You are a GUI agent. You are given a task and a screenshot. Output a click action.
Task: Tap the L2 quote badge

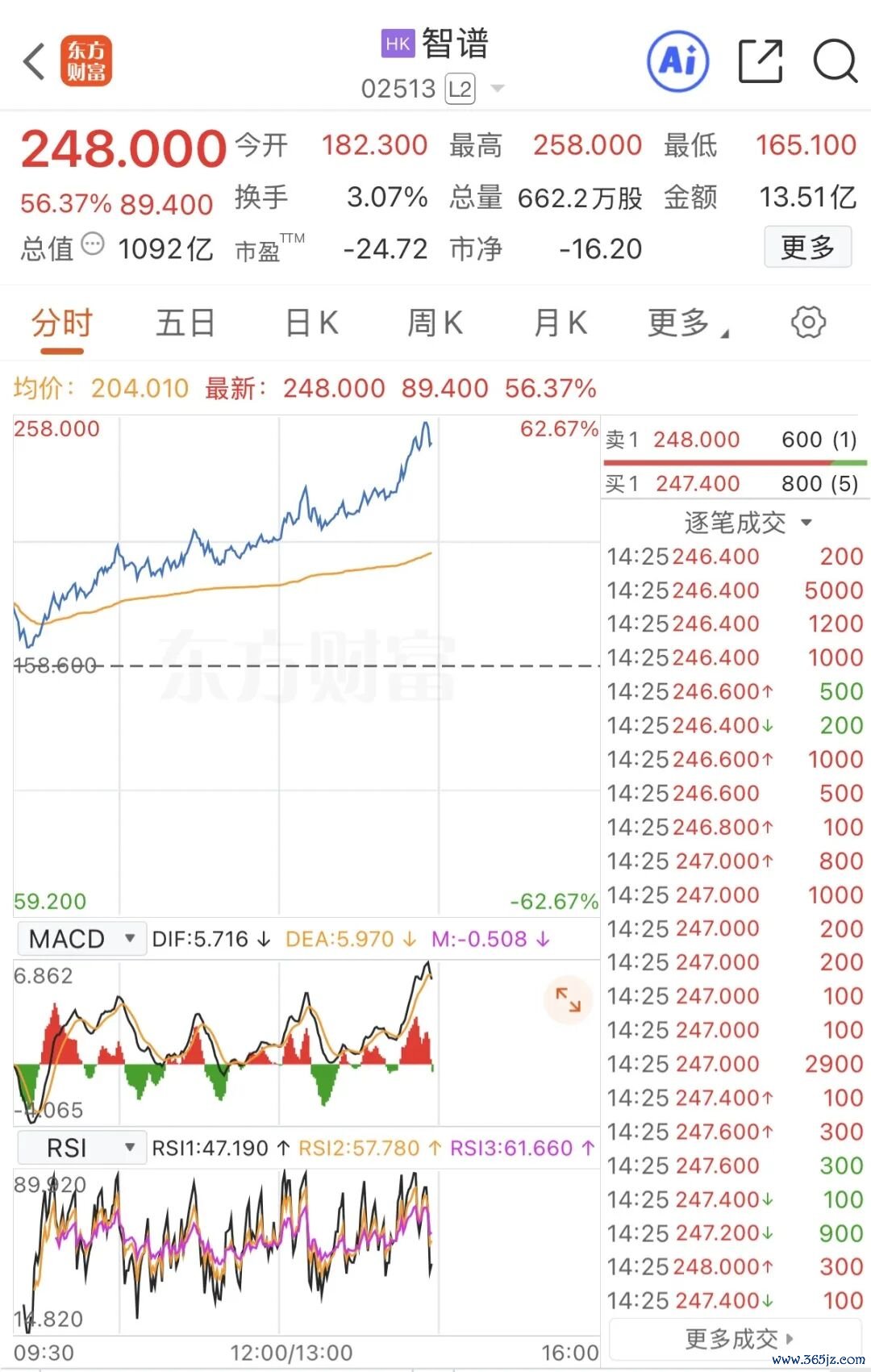tap(458, 89)
